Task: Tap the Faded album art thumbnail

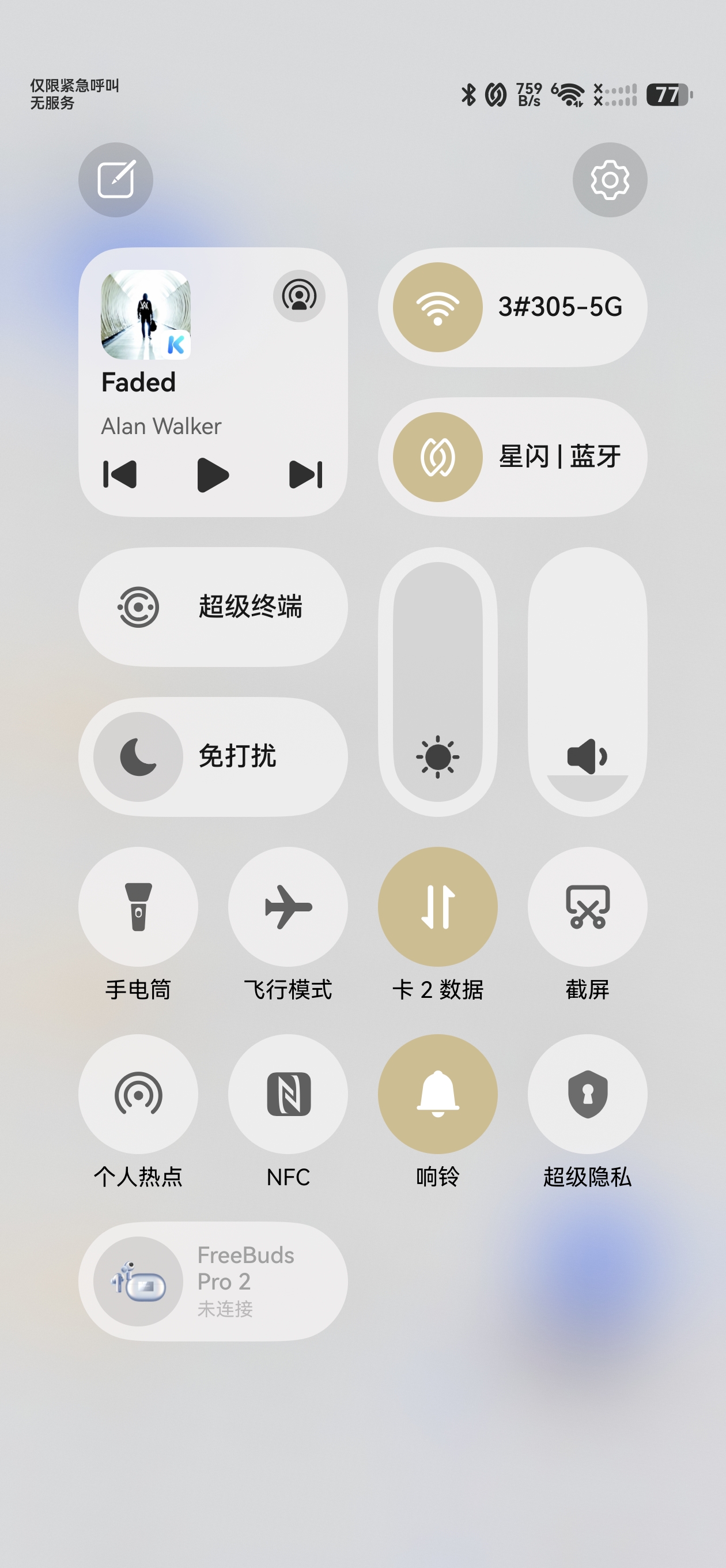Action: point(146,314)
